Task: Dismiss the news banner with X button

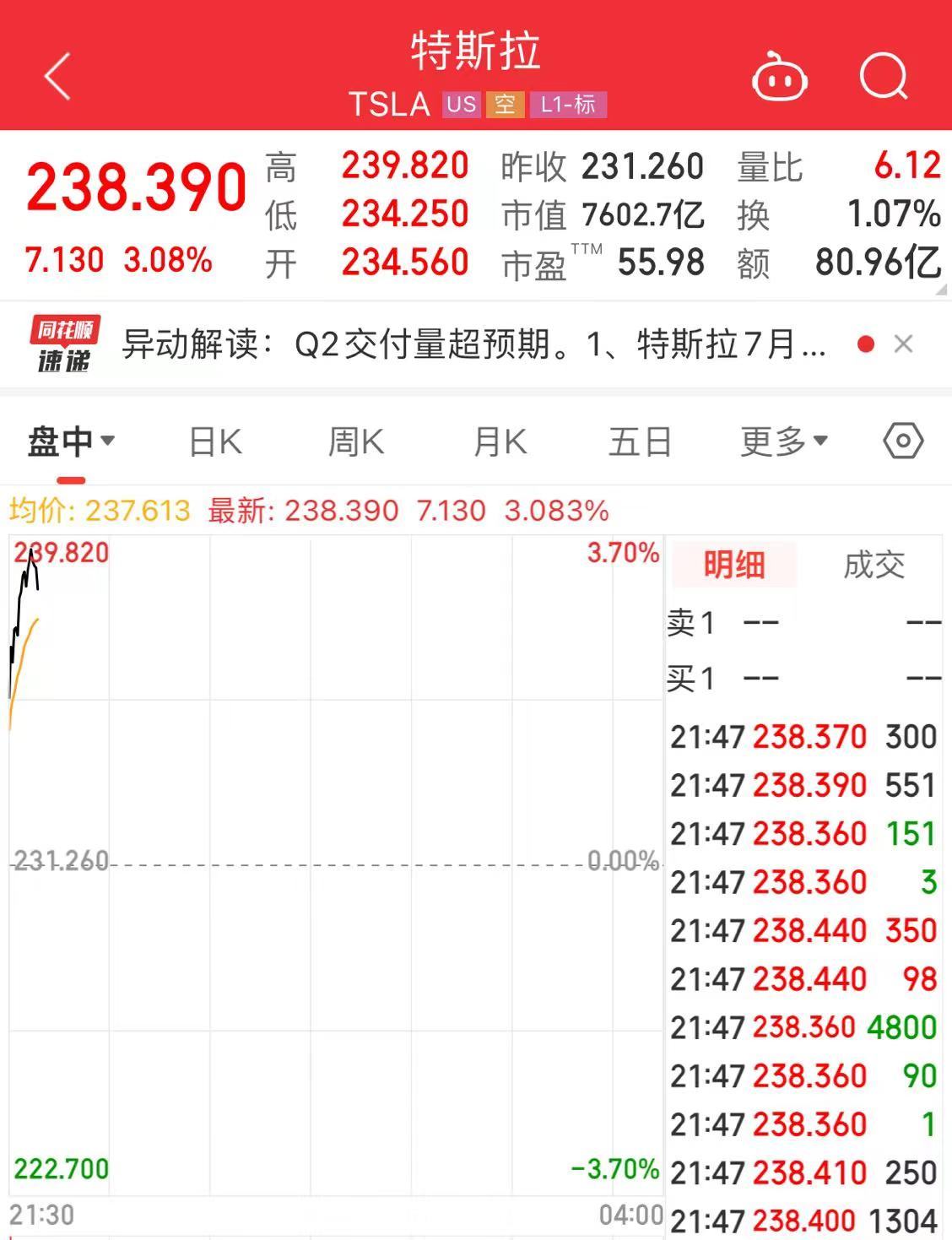Action: 904,344
